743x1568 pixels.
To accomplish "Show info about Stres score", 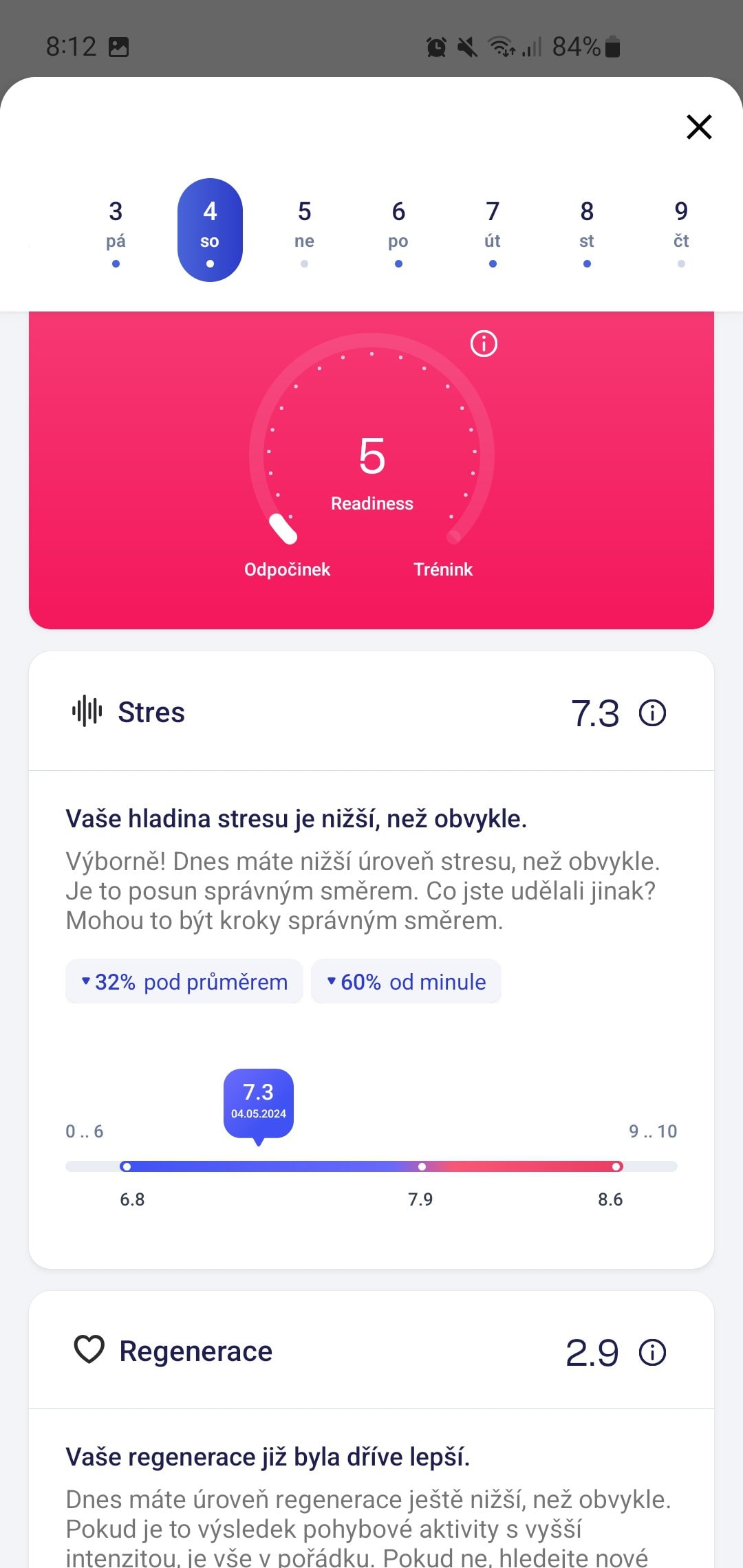I will click(652, 712).
